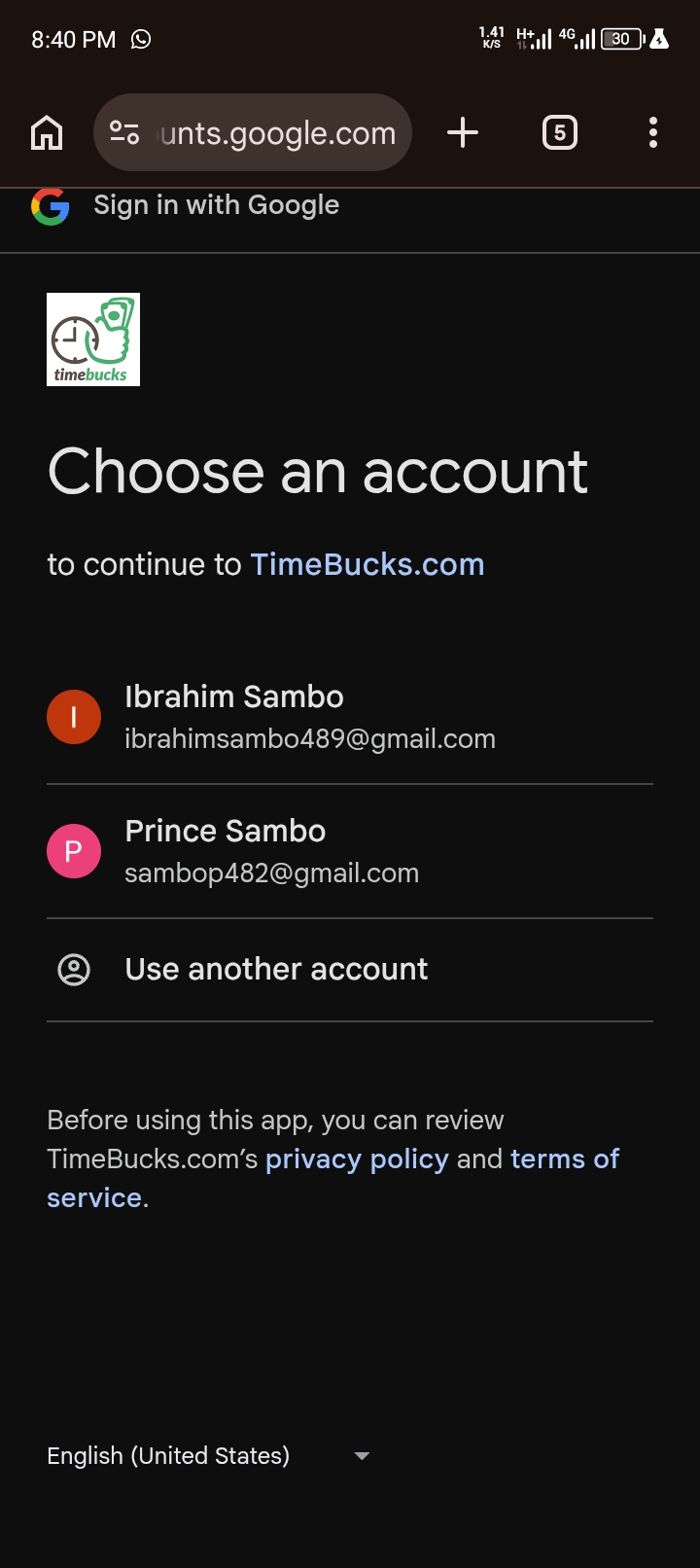
Task: Open the browser overflow menu
Action: coord(653,132)
